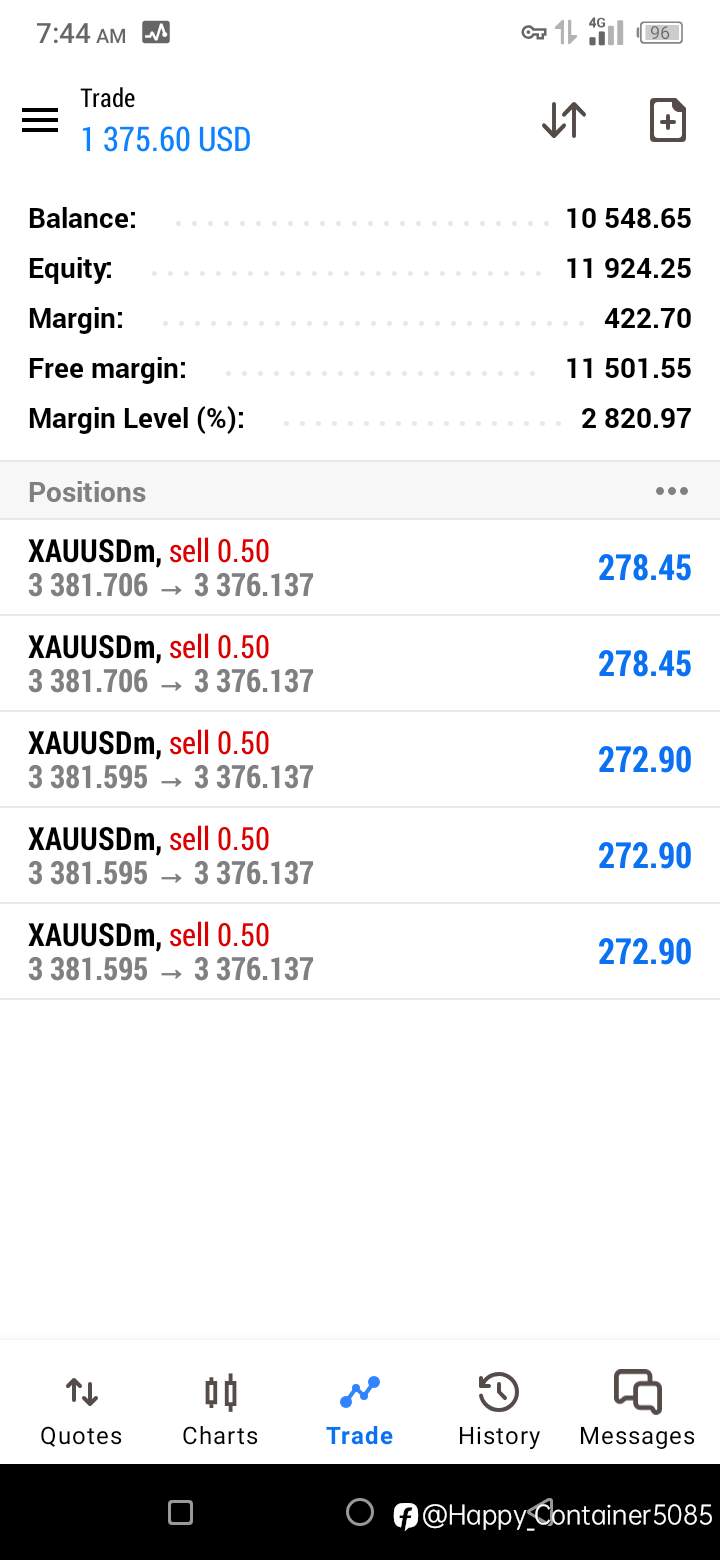The height and width of the screenshot is (1560, 720).
Task: Tap the sort positions arrows icon
Action: 564,121
